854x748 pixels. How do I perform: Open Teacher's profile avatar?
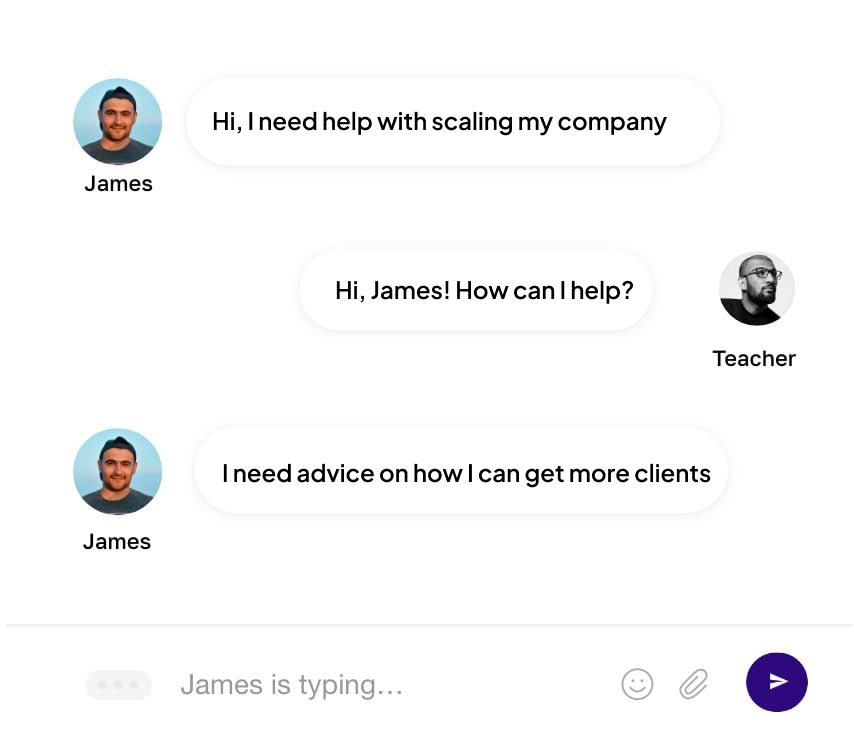pos(756,289)
